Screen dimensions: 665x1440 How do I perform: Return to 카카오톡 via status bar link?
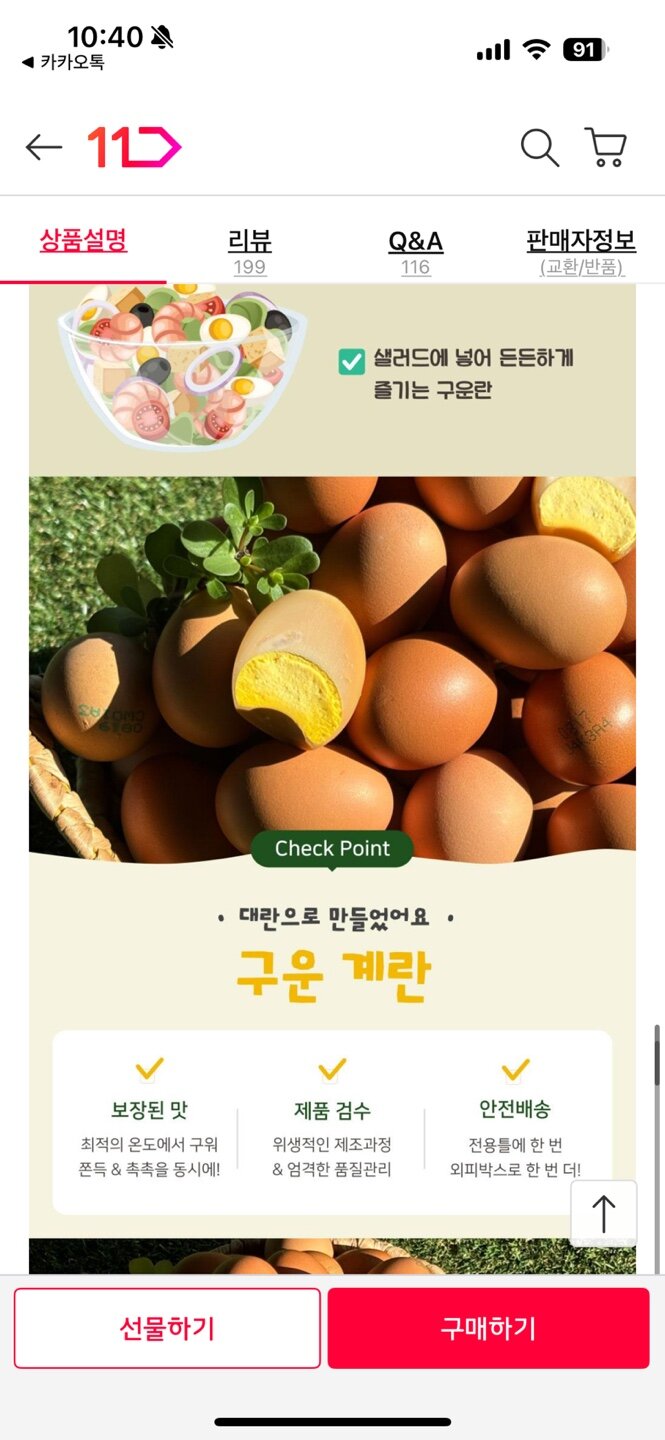pos(63,62)
